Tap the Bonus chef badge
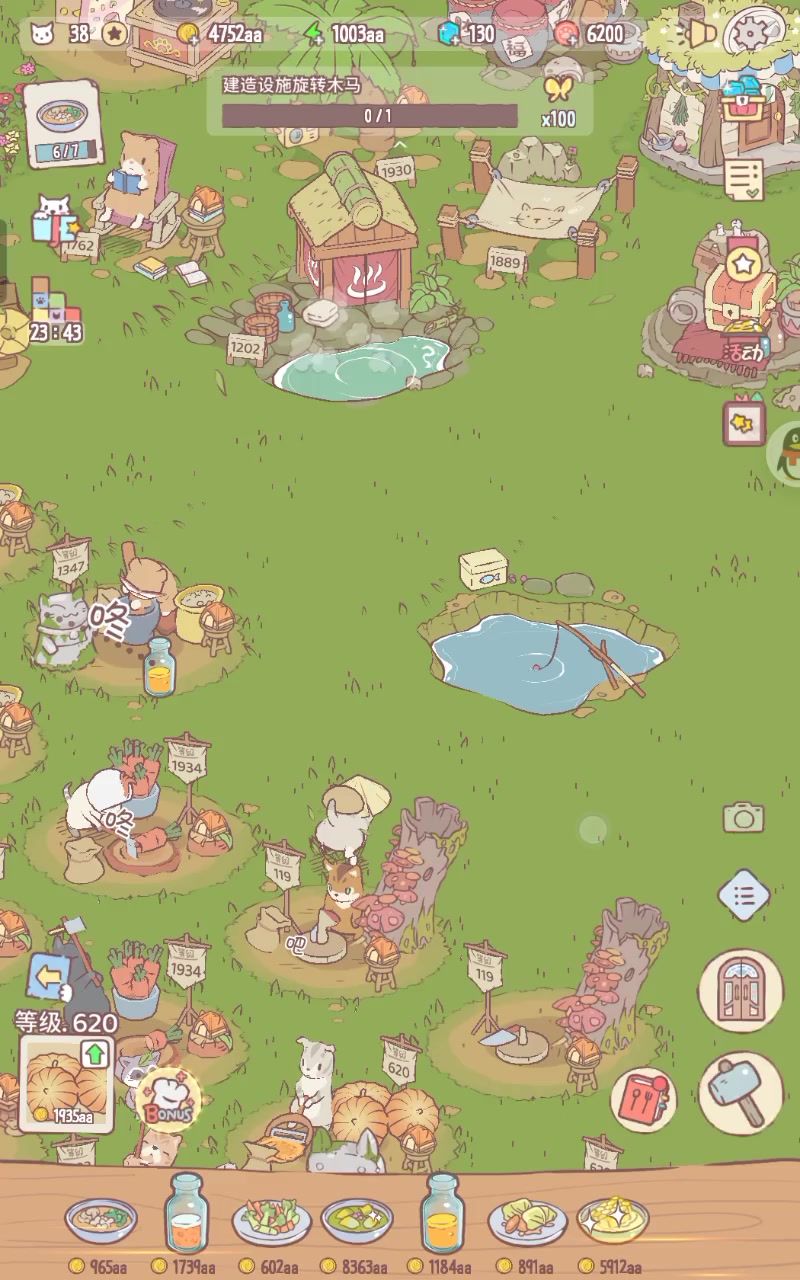Viewport: 800px width, 1280px height. click(x=168, y=1098)
